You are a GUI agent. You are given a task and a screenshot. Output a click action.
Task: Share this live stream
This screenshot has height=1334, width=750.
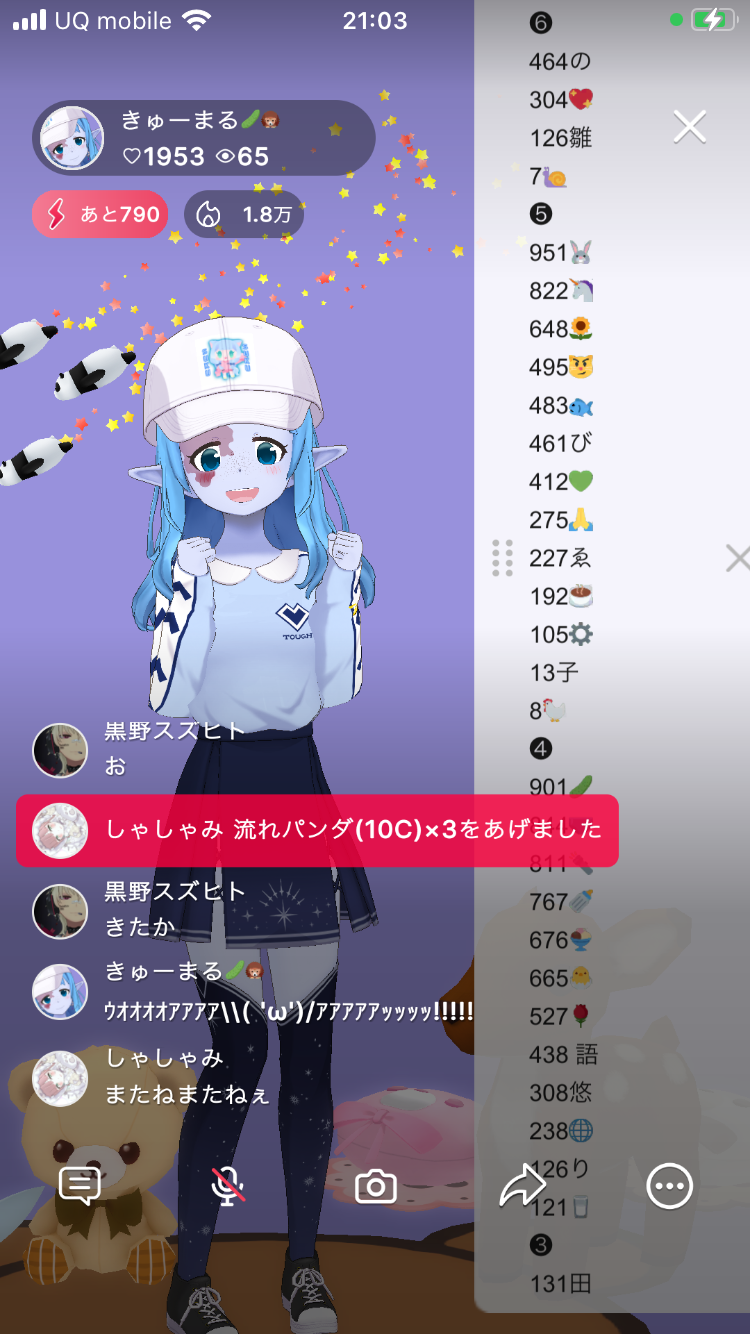coord(522,1186)
